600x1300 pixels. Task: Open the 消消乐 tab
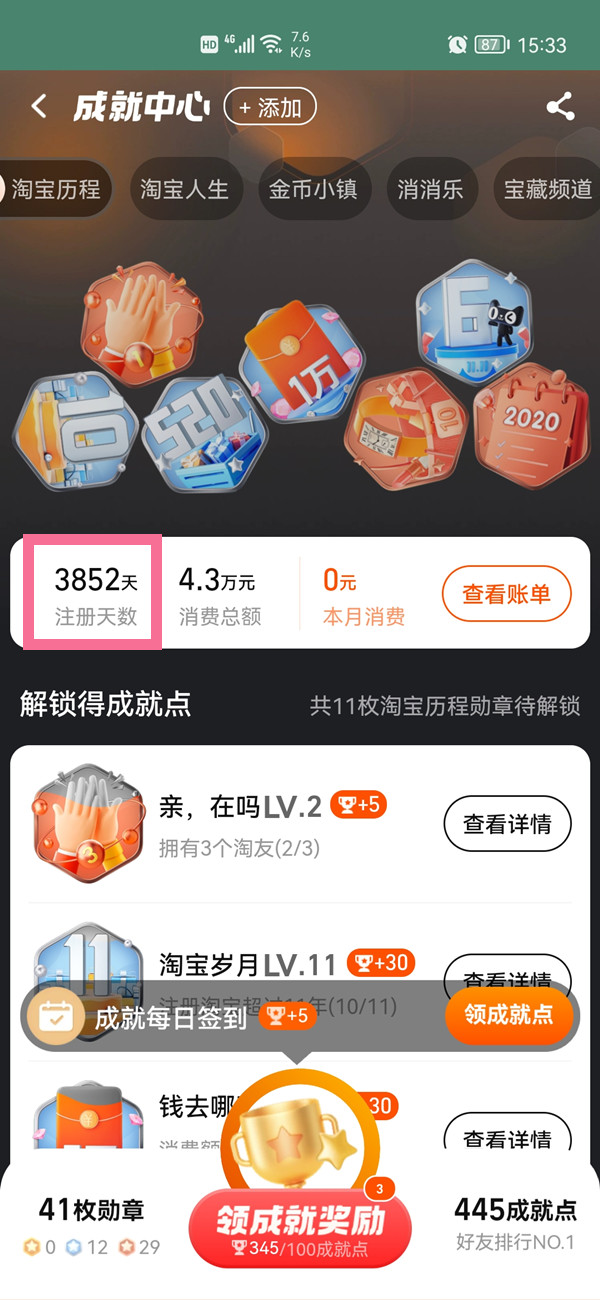click(430, 189)
